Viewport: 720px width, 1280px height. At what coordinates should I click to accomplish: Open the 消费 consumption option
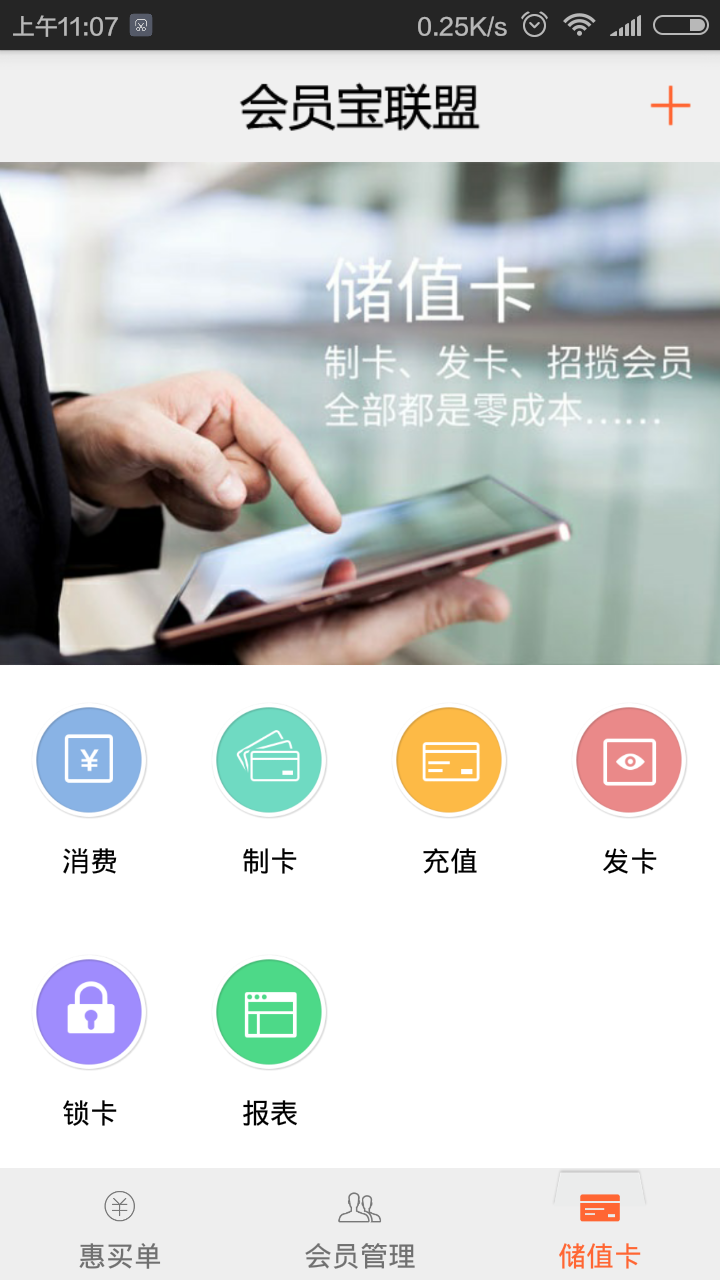click(90, 762)
